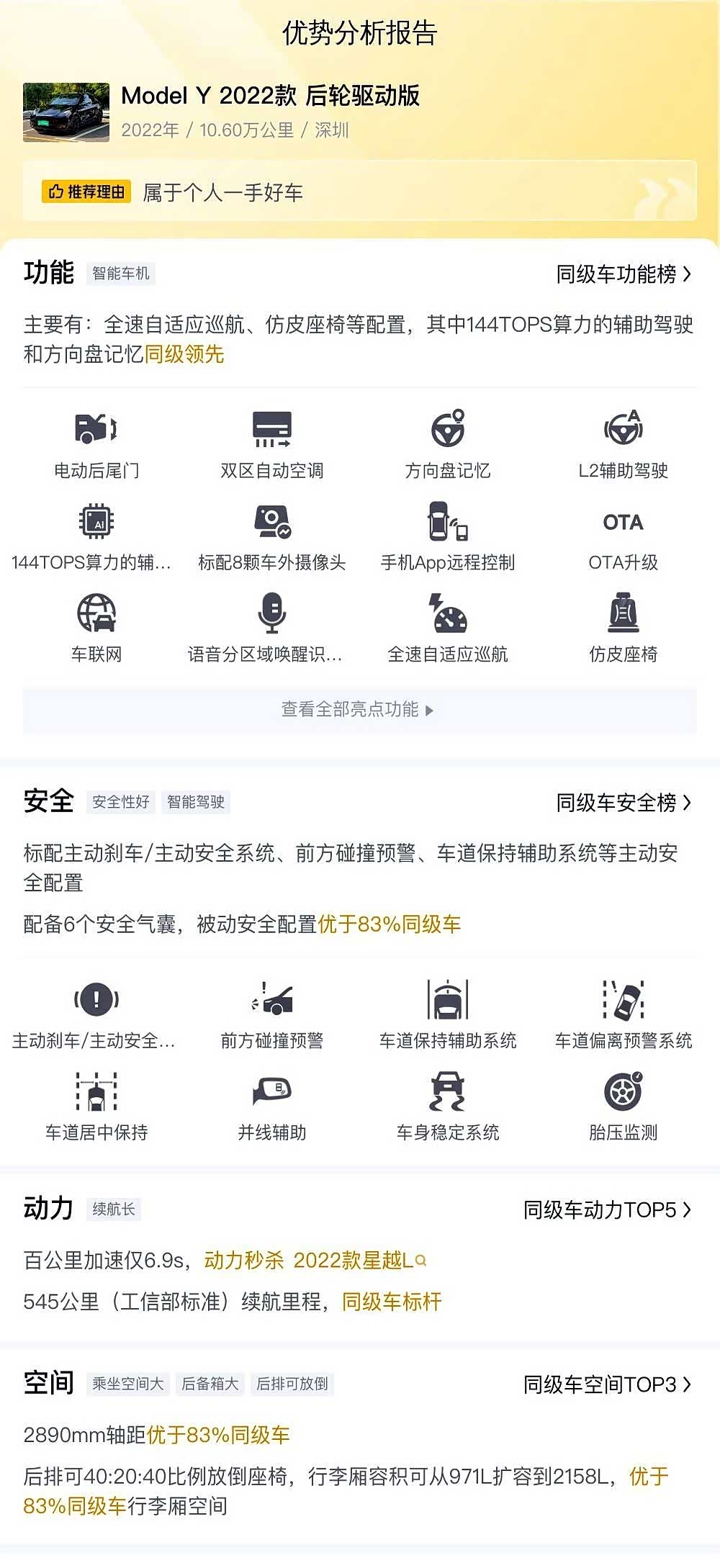View the 同级车动力TOP5 list
Screen dimensions: 720x1568
tap(606, 1210)
